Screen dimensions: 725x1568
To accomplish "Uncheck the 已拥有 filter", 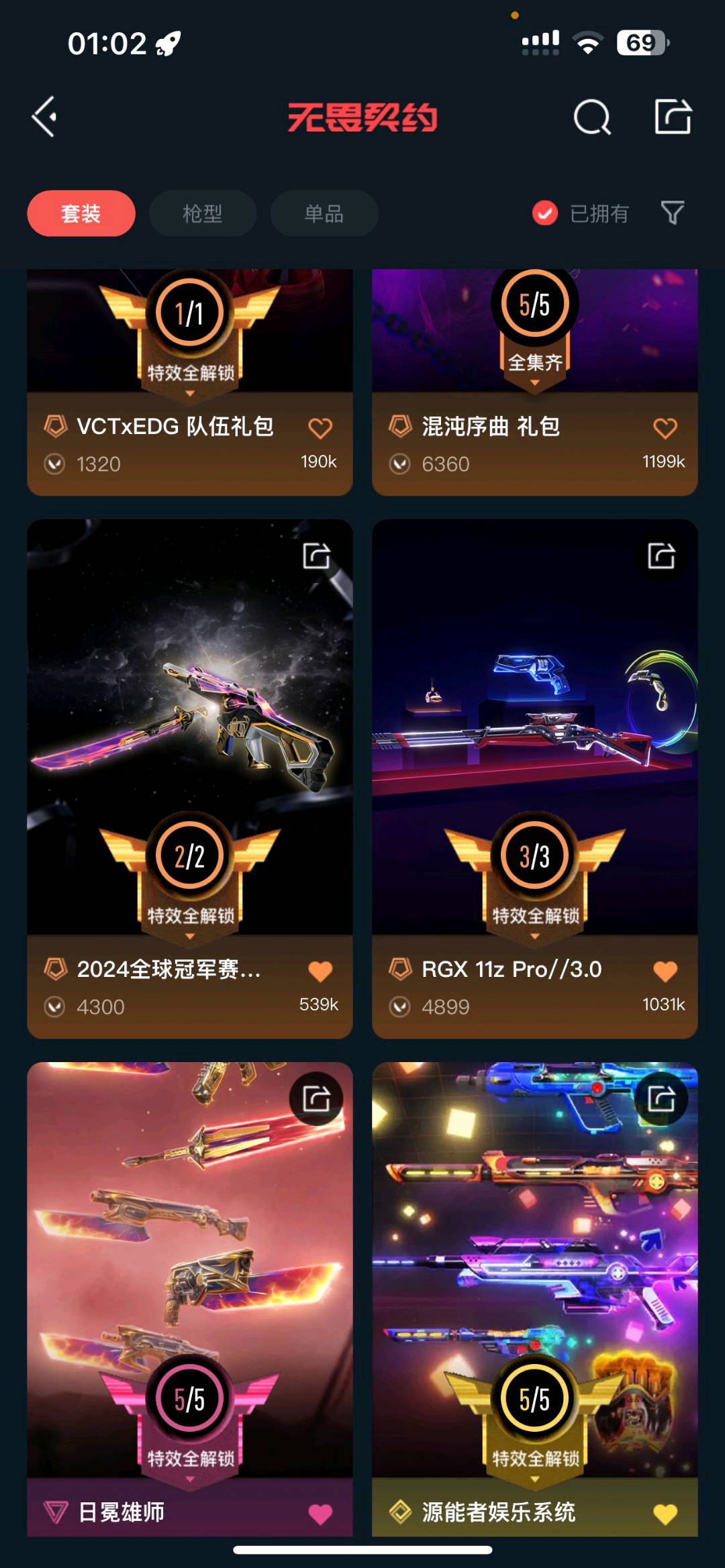I will pos(545,213).
